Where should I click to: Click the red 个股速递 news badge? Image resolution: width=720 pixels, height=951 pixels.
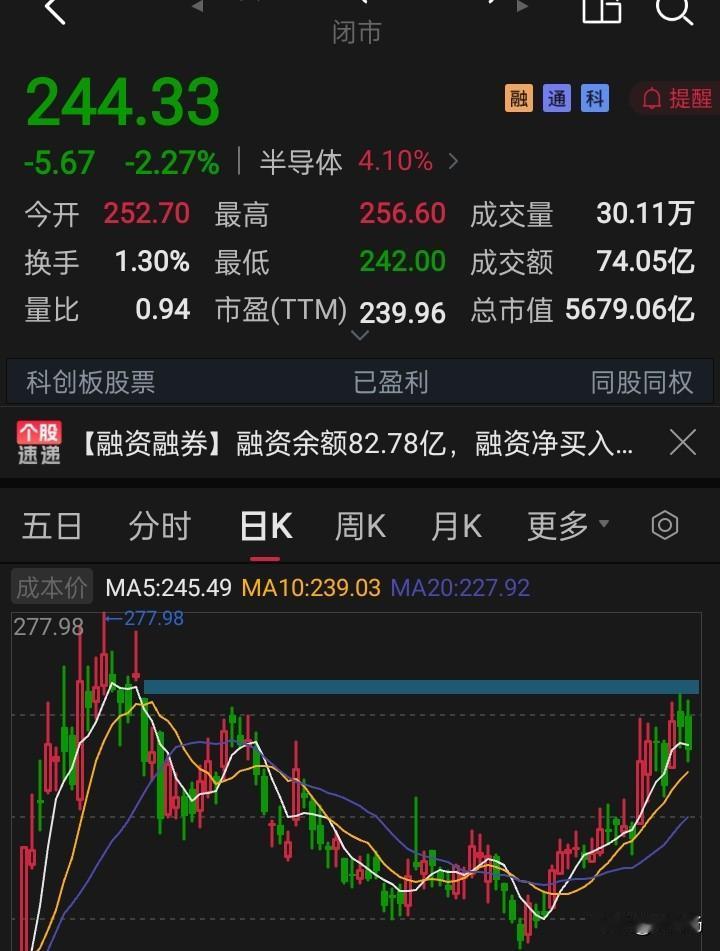pos(38,442)
